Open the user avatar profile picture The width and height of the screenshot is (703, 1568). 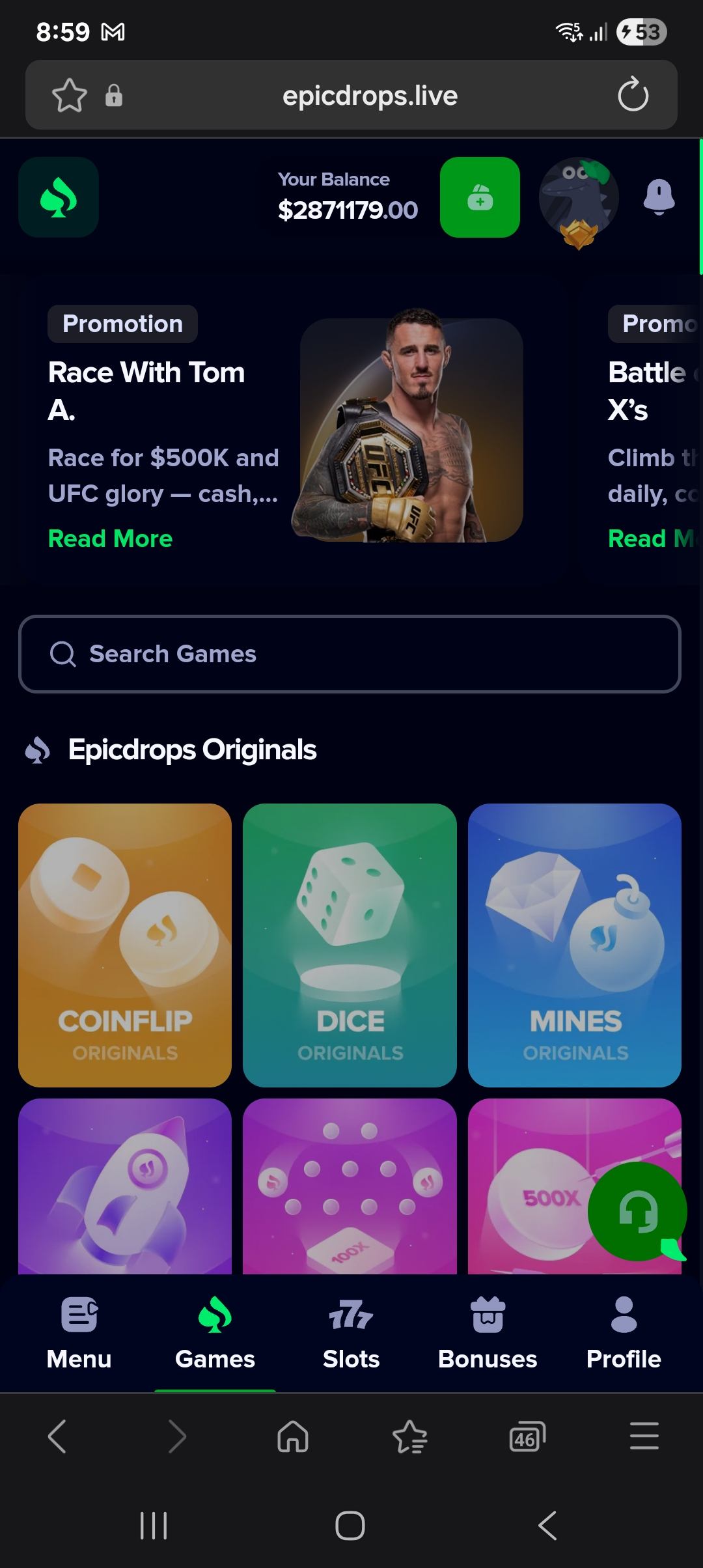(x=578, y=199)
